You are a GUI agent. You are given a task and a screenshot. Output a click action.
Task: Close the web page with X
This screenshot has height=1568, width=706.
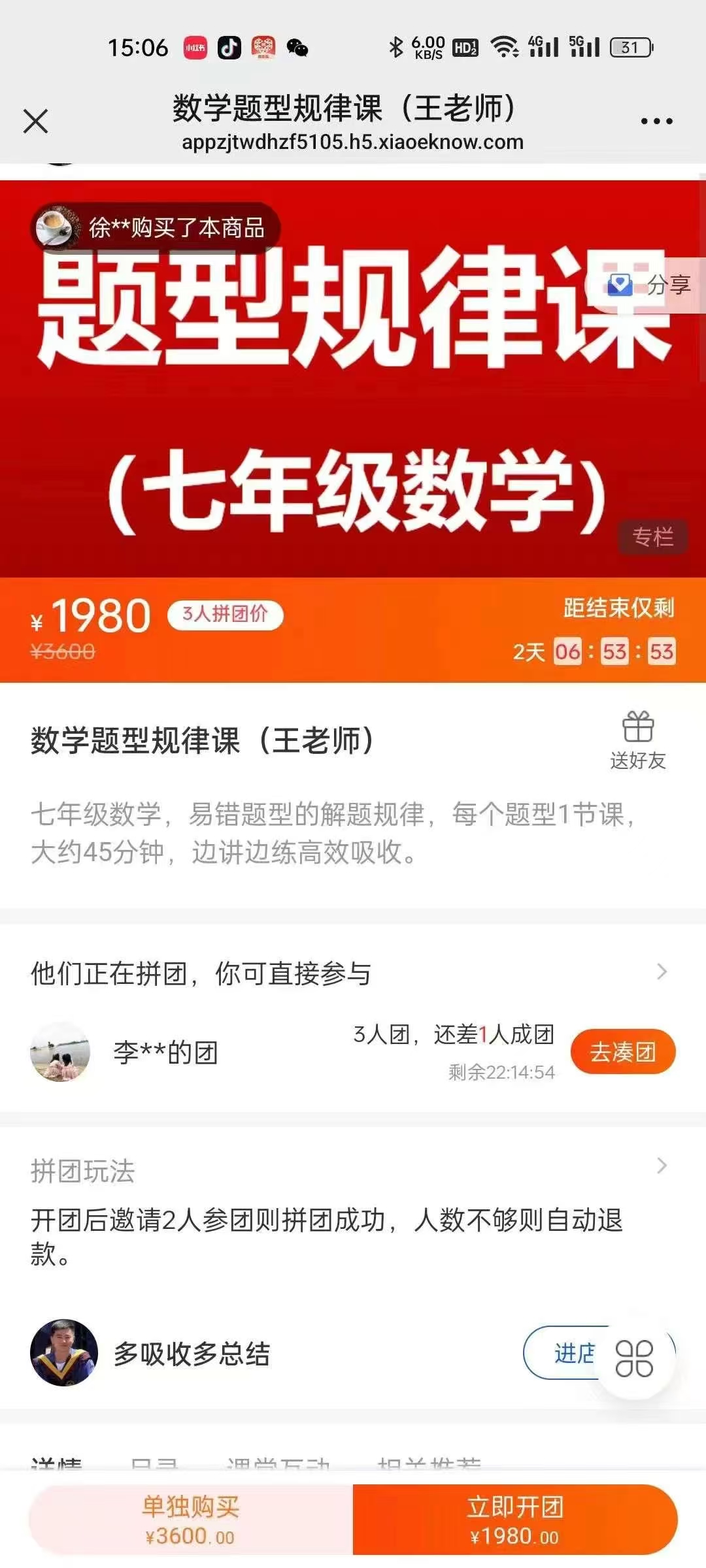pos(35,122)
